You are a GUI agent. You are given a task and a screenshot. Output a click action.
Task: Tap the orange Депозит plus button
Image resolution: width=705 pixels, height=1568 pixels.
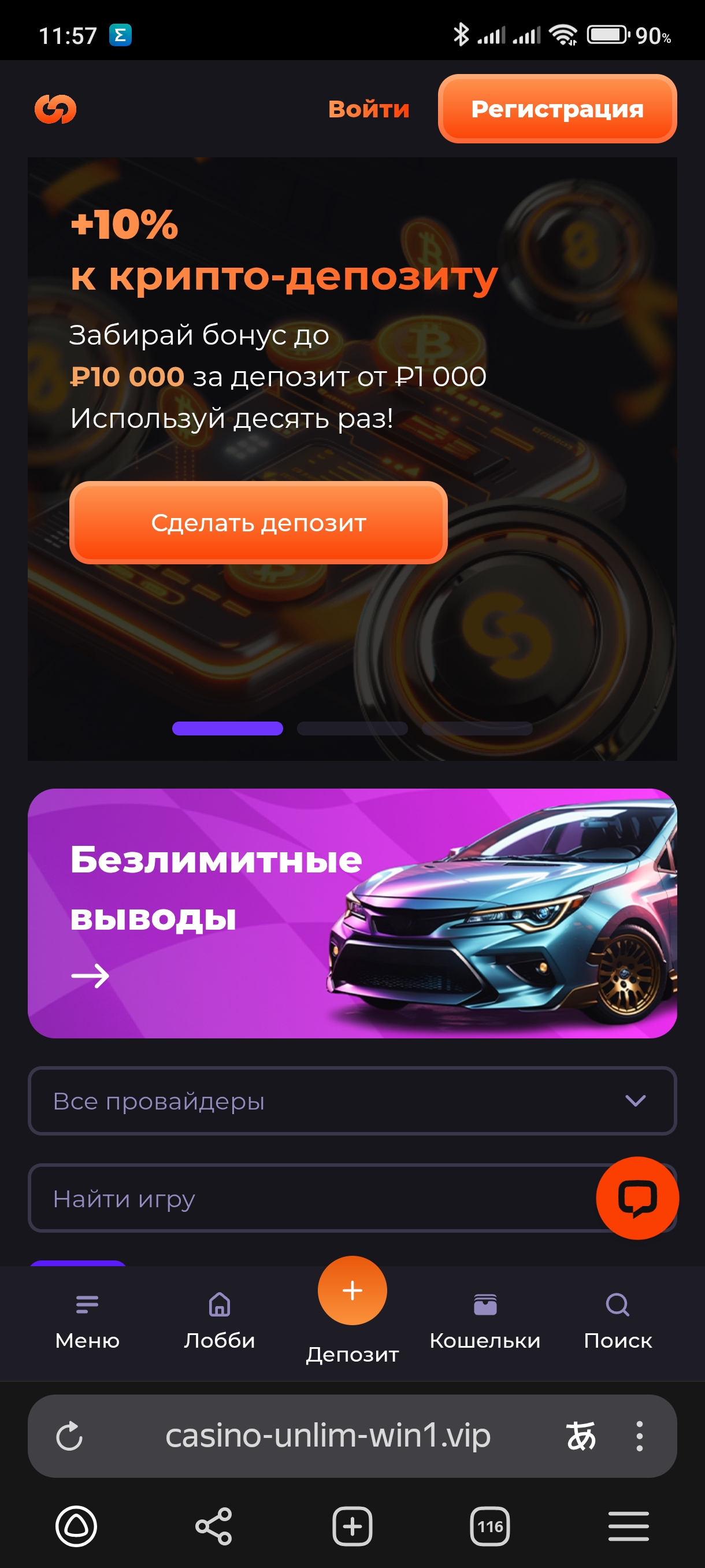click(x=352, y=1290)
